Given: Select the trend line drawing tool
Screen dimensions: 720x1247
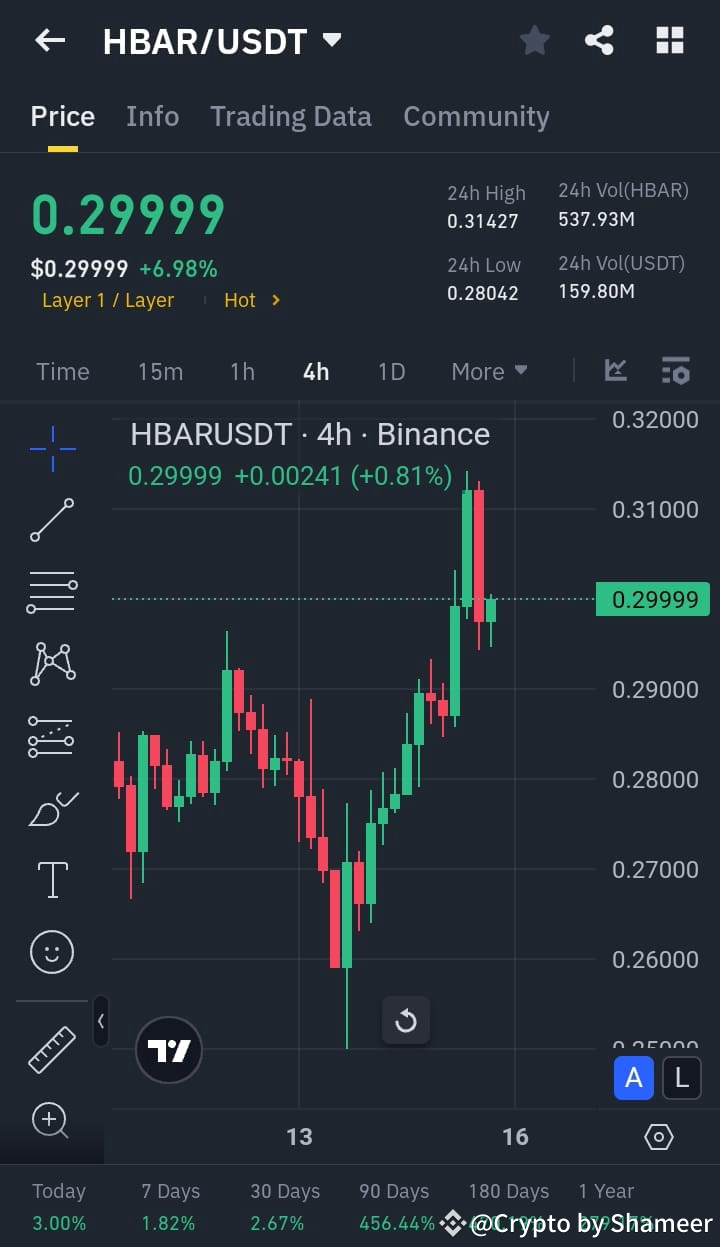Looking at the screenshot, I should coord(51,520).
